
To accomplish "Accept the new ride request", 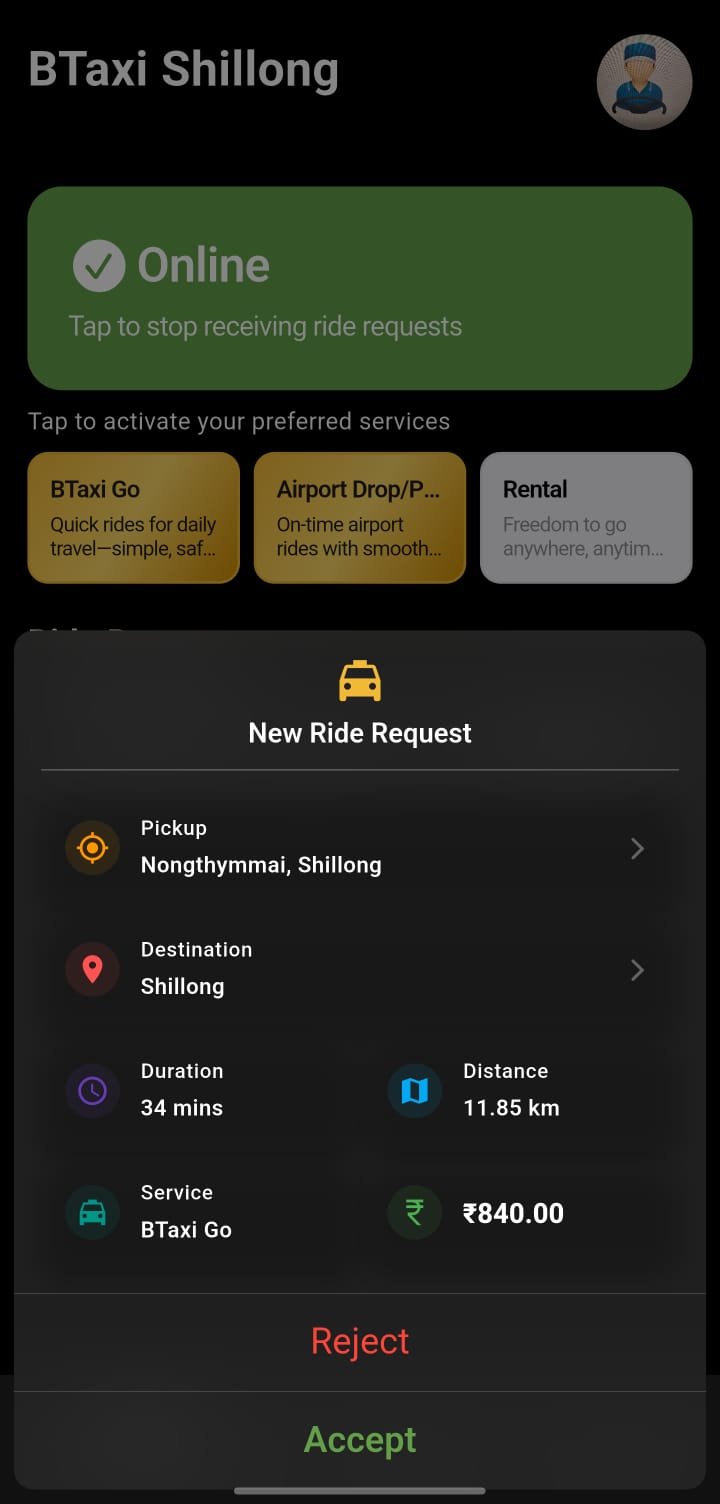I will pyautogui.click(x=360, y=1439).
